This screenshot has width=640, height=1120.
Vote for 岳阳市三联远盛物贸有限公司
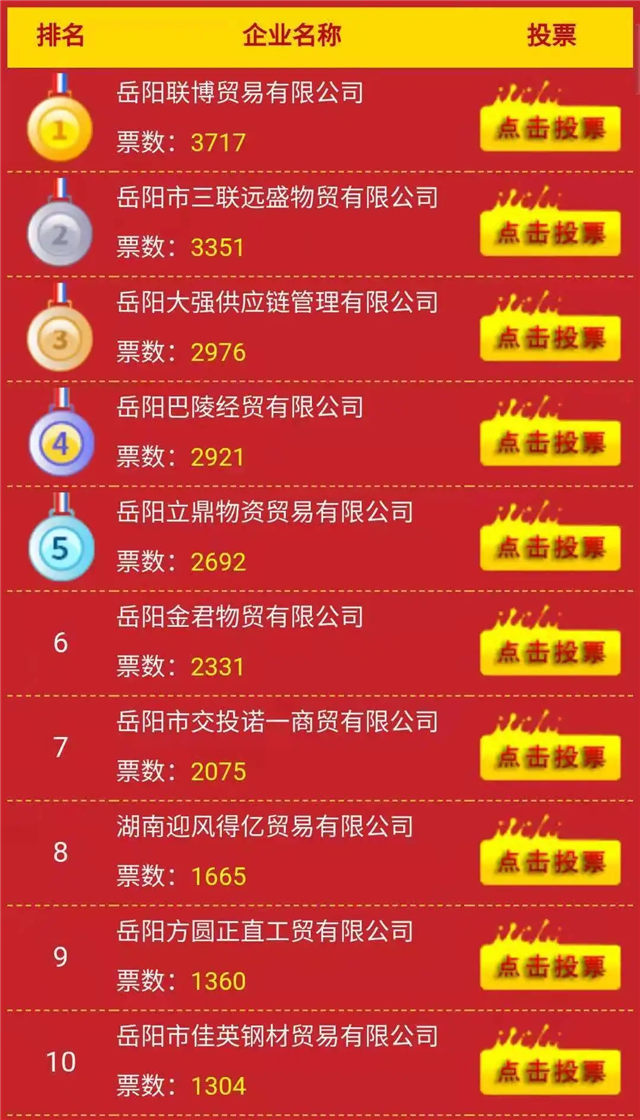[551, 233]
